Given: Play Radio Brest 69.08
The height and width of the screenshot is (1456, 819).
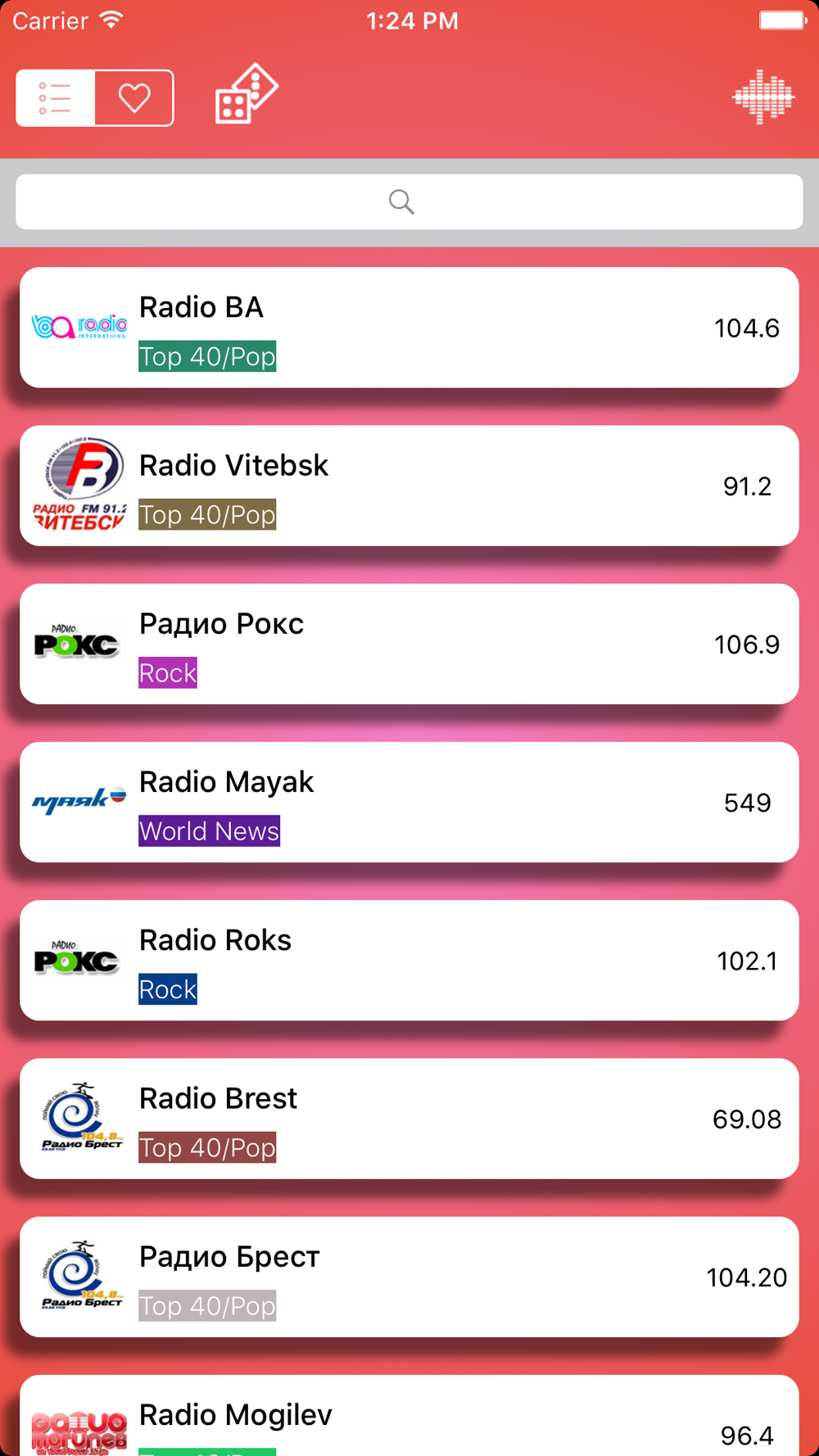Looking at the screenshot, I should pos(409,1119).
